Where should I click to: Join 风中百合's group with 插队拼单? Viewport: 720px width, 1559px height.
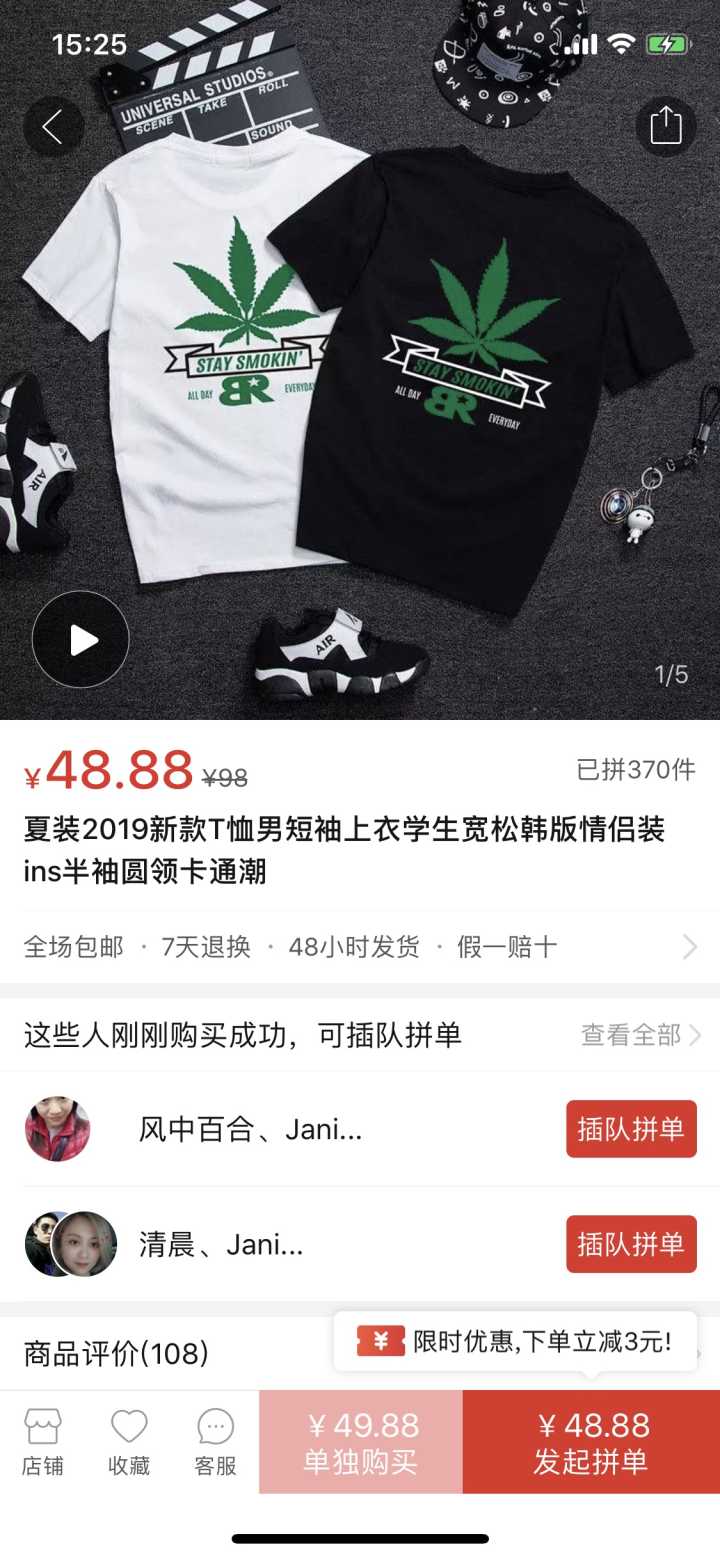(631, 1129)
